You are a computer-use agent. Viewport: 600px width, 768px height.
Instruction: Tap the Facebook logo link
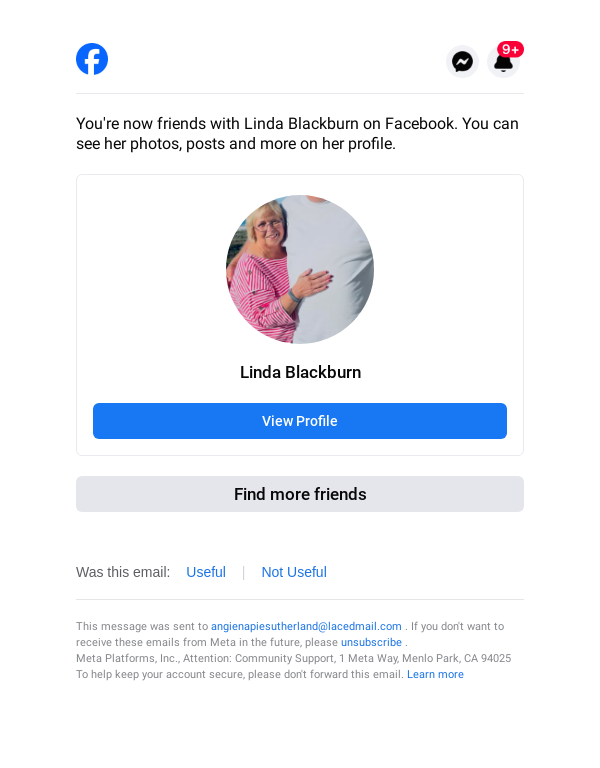pyautogui.click(x=92, y=59)
